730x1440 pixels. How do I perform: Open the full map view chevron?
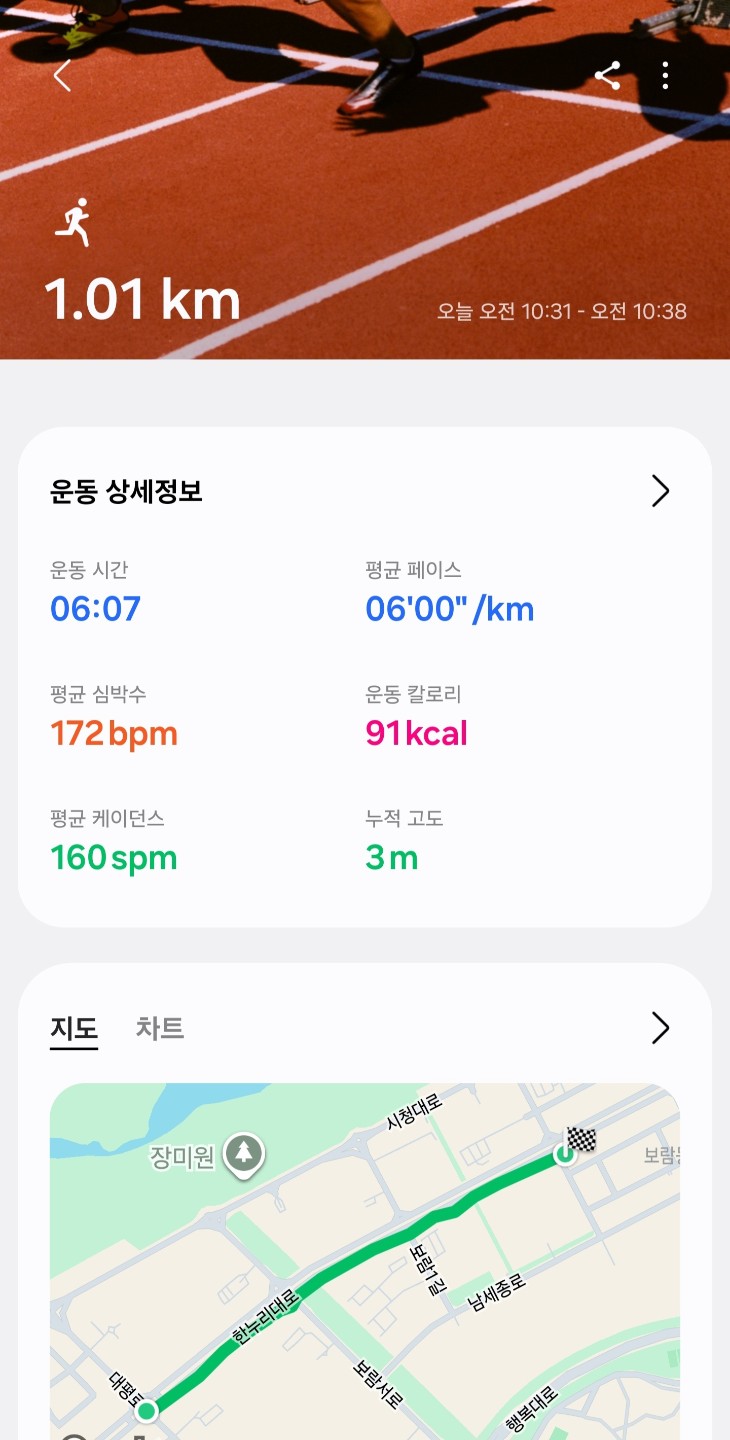[x=660, y=1028]
